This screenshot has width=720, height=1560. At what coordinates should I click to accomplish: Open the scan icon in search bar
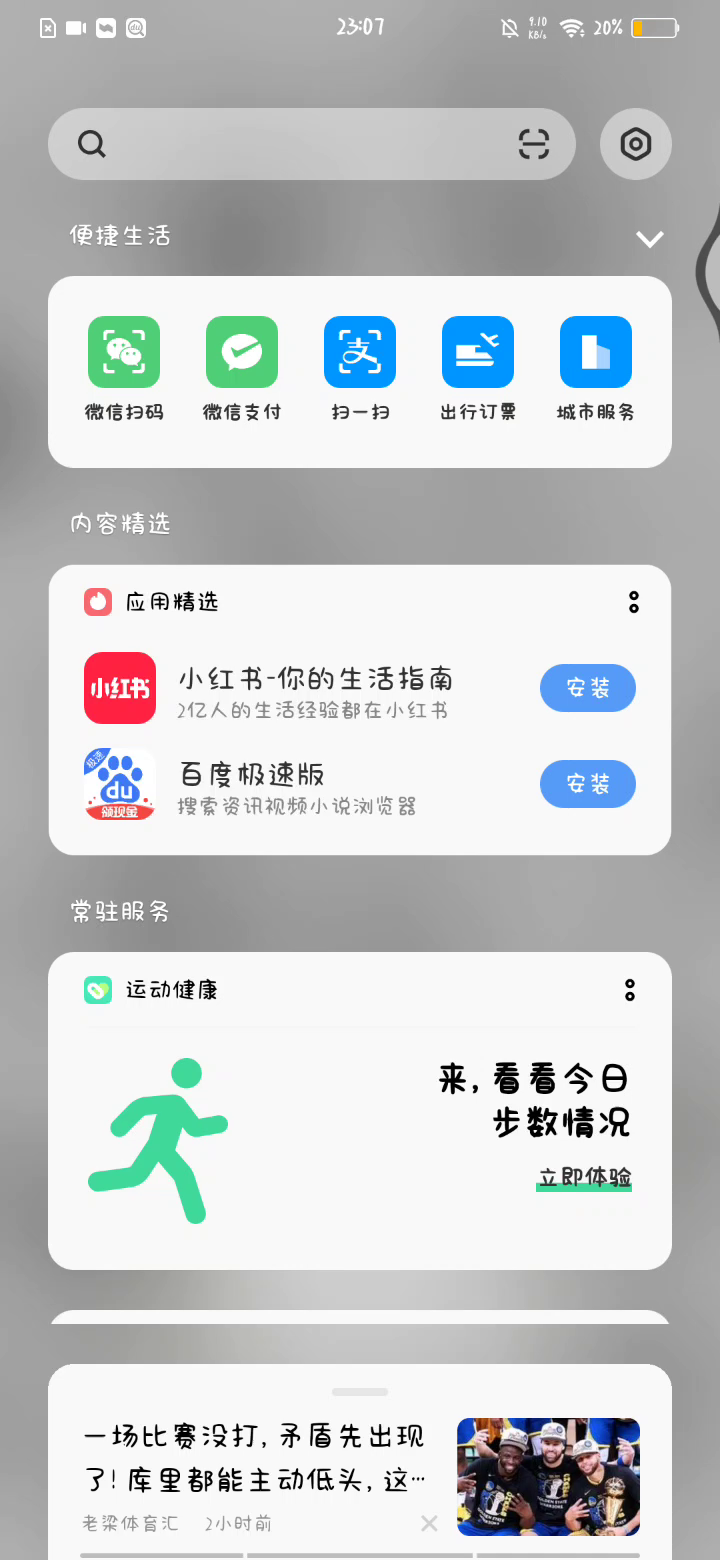click(x=534, y=145)
